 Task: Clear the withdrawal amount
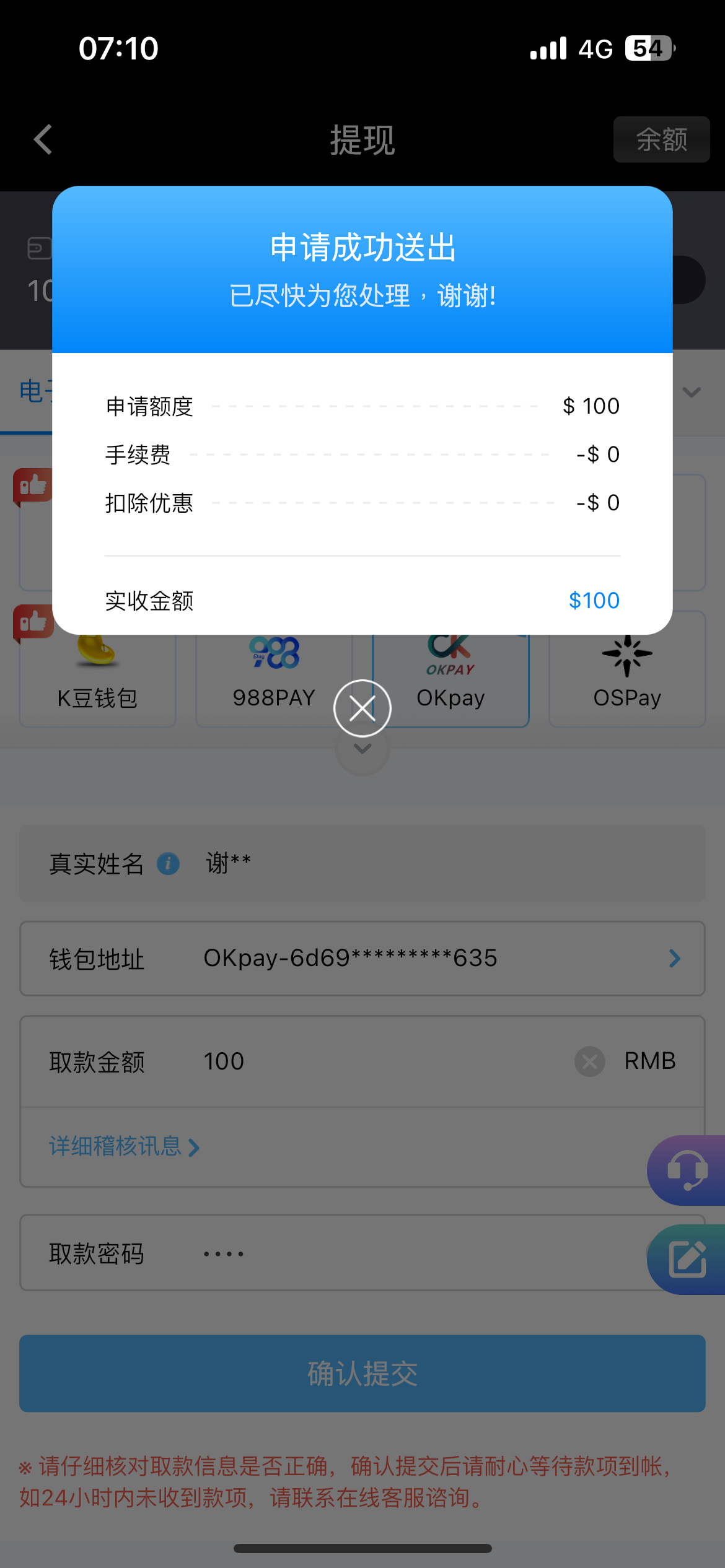[589, 1061]
